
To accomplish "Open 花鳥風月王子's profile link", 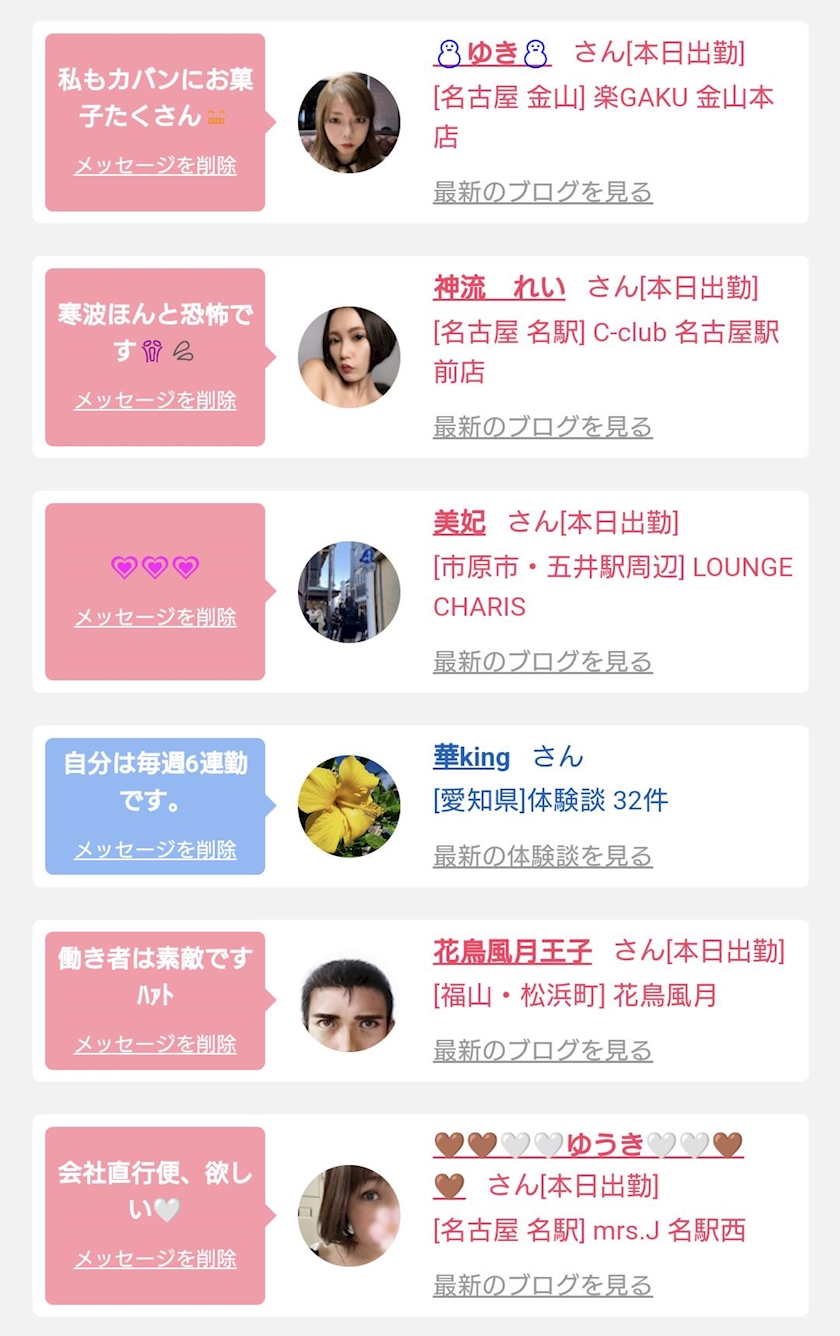I will point(512,951).
